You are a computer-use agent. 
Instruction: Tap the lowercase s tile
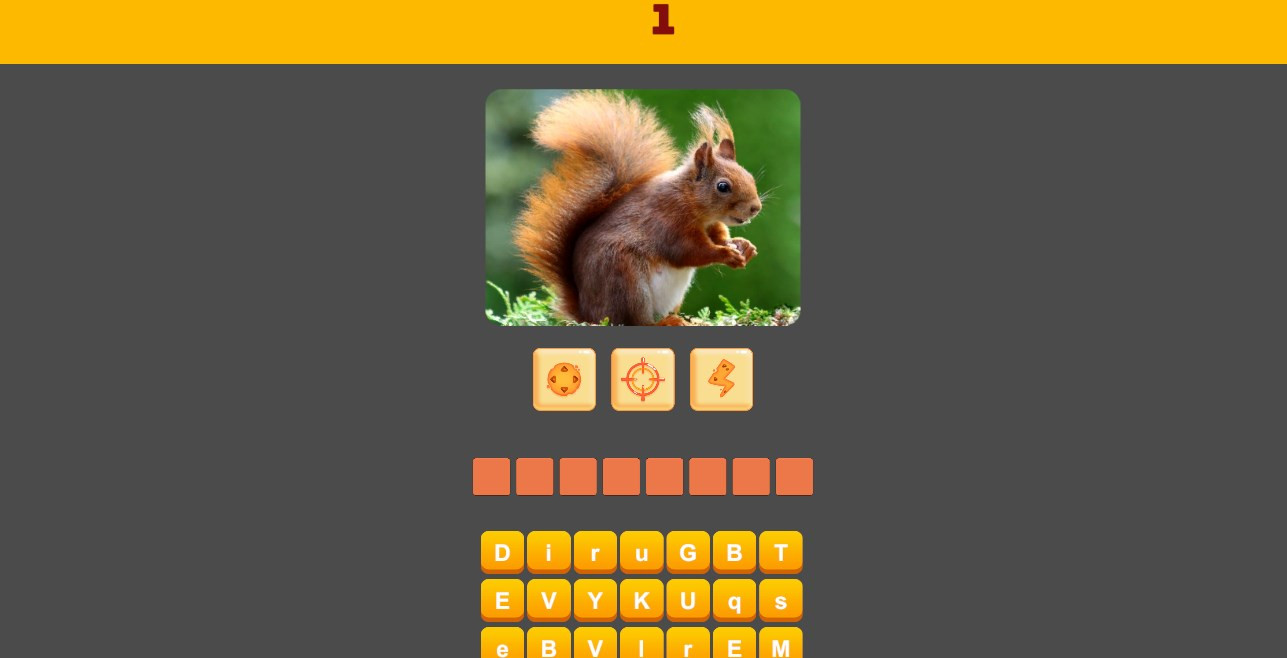[x=781, y=600]
